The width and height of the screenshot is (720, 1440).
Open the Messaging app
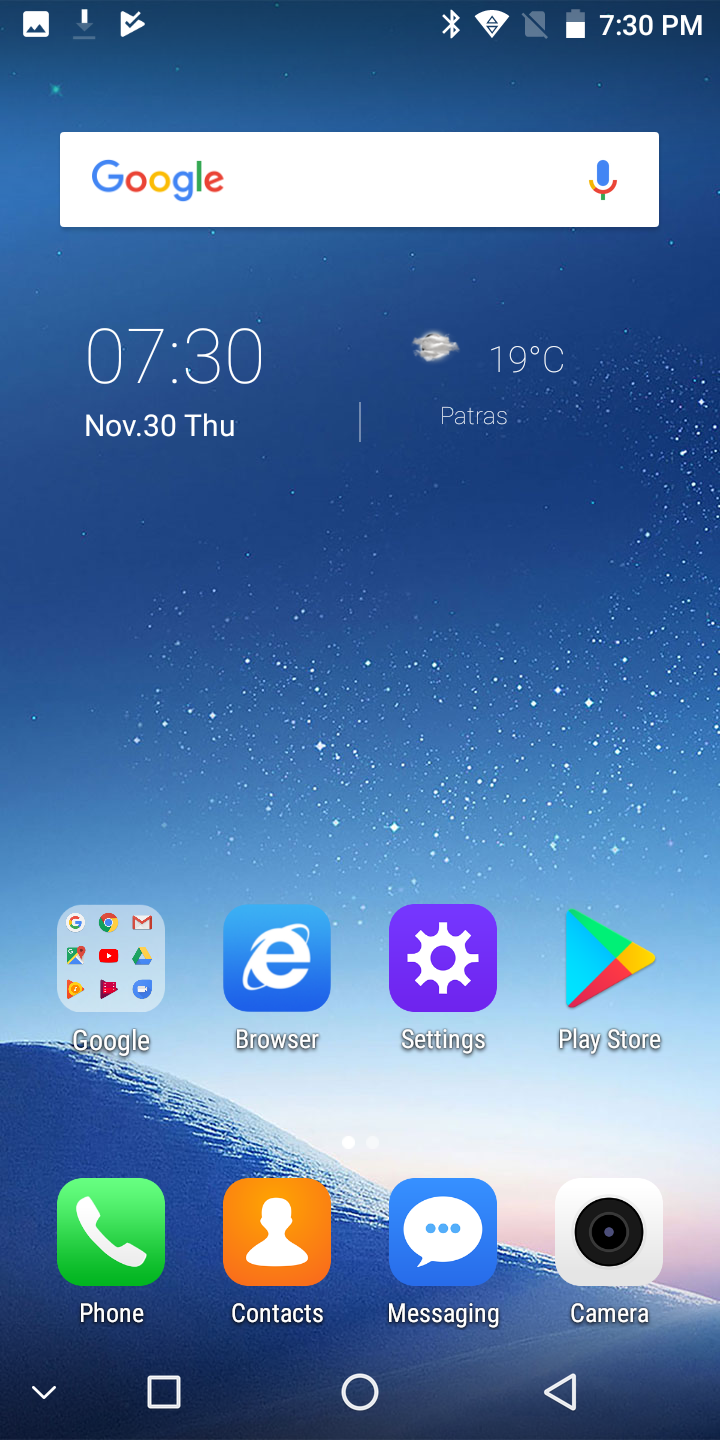[443, 1232]
